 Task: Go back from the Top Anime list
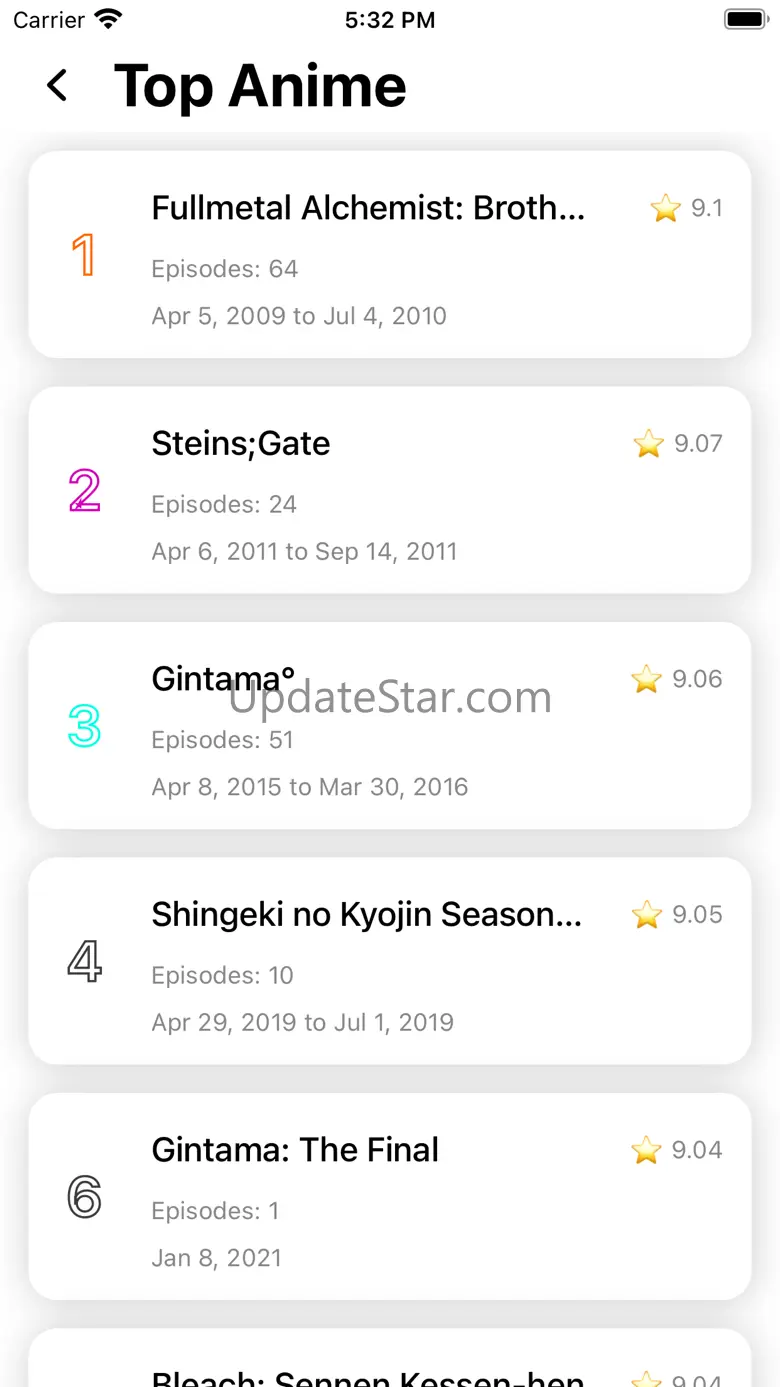pyautogui.click(x=58, y=86)
